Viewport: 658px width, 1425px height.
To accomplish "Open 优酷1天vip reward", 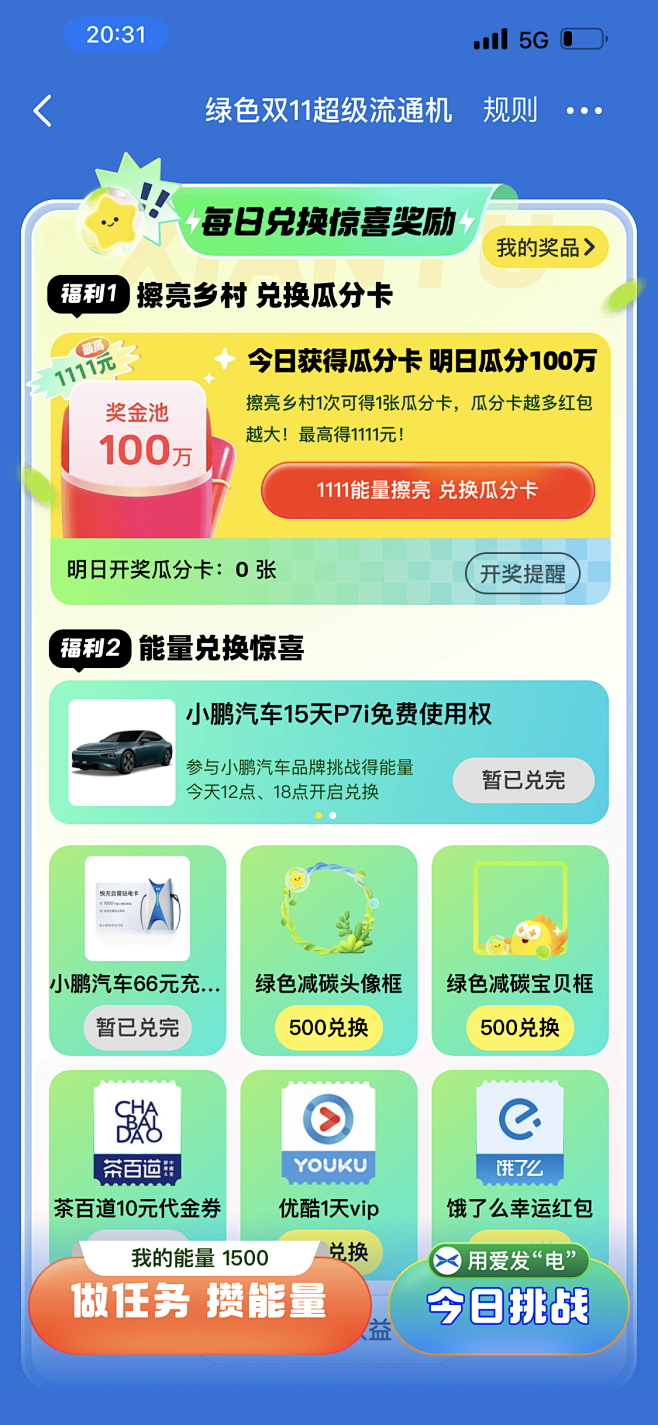I will (329, 1160).
